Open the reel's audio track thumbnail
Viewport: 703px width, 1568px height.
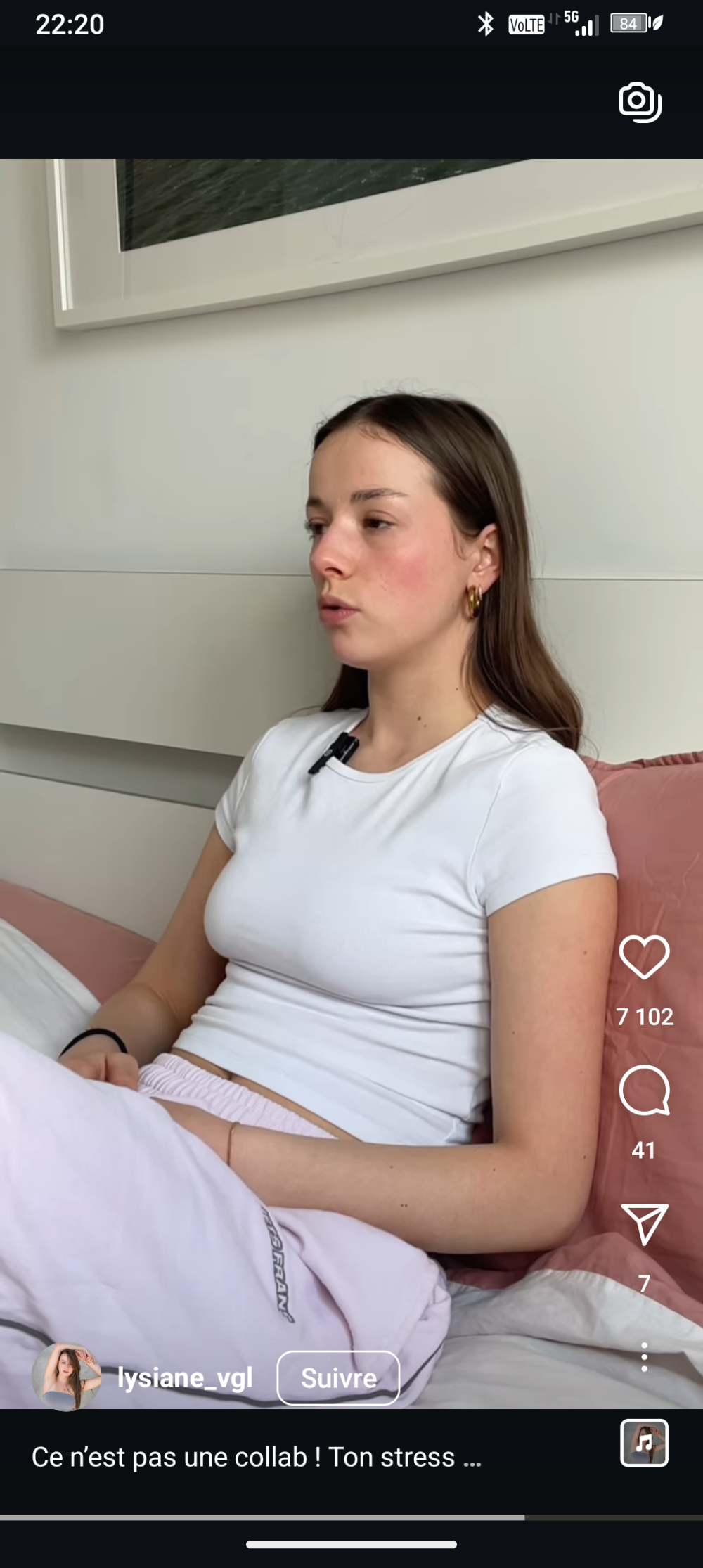click(644, 1444)
